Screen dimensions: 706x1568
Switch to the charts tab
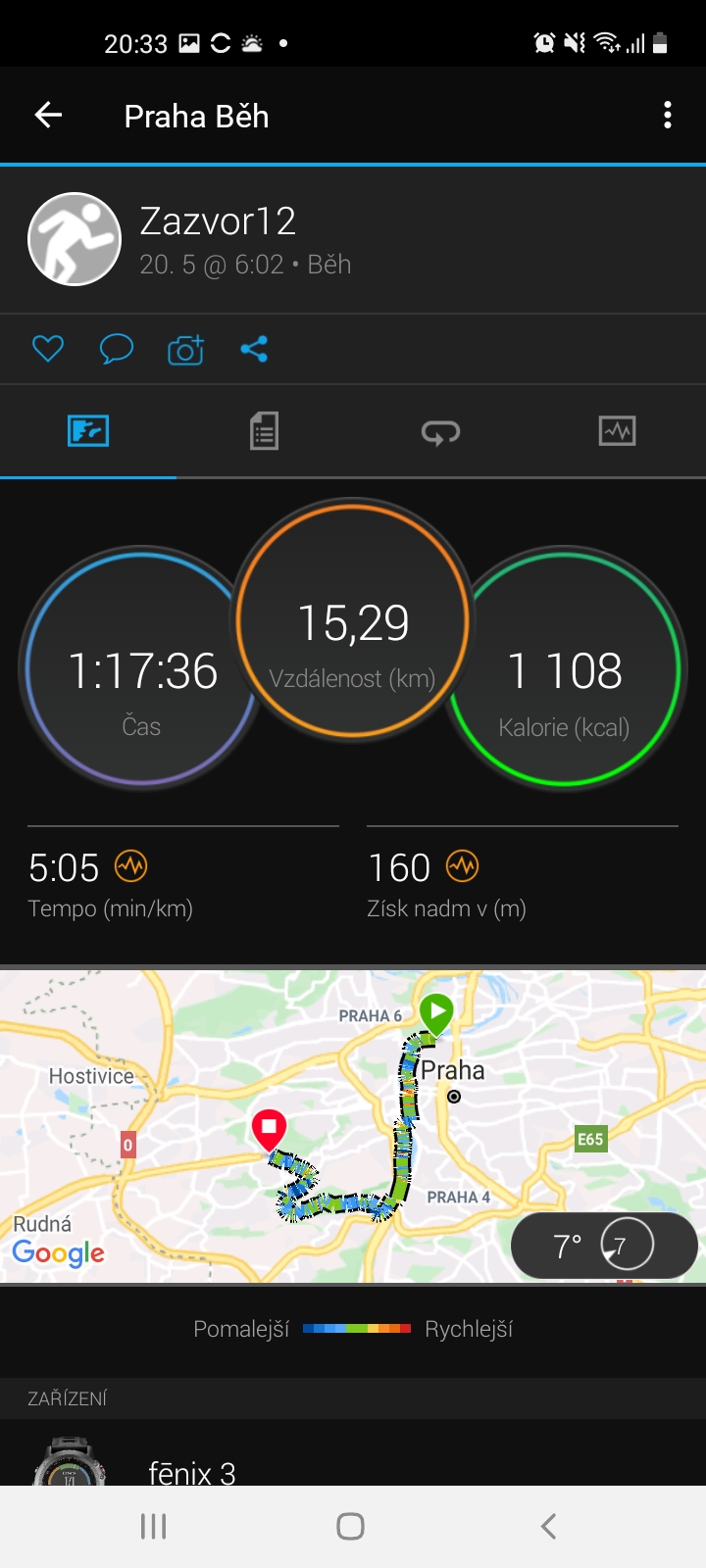click(x=617, y=431)
